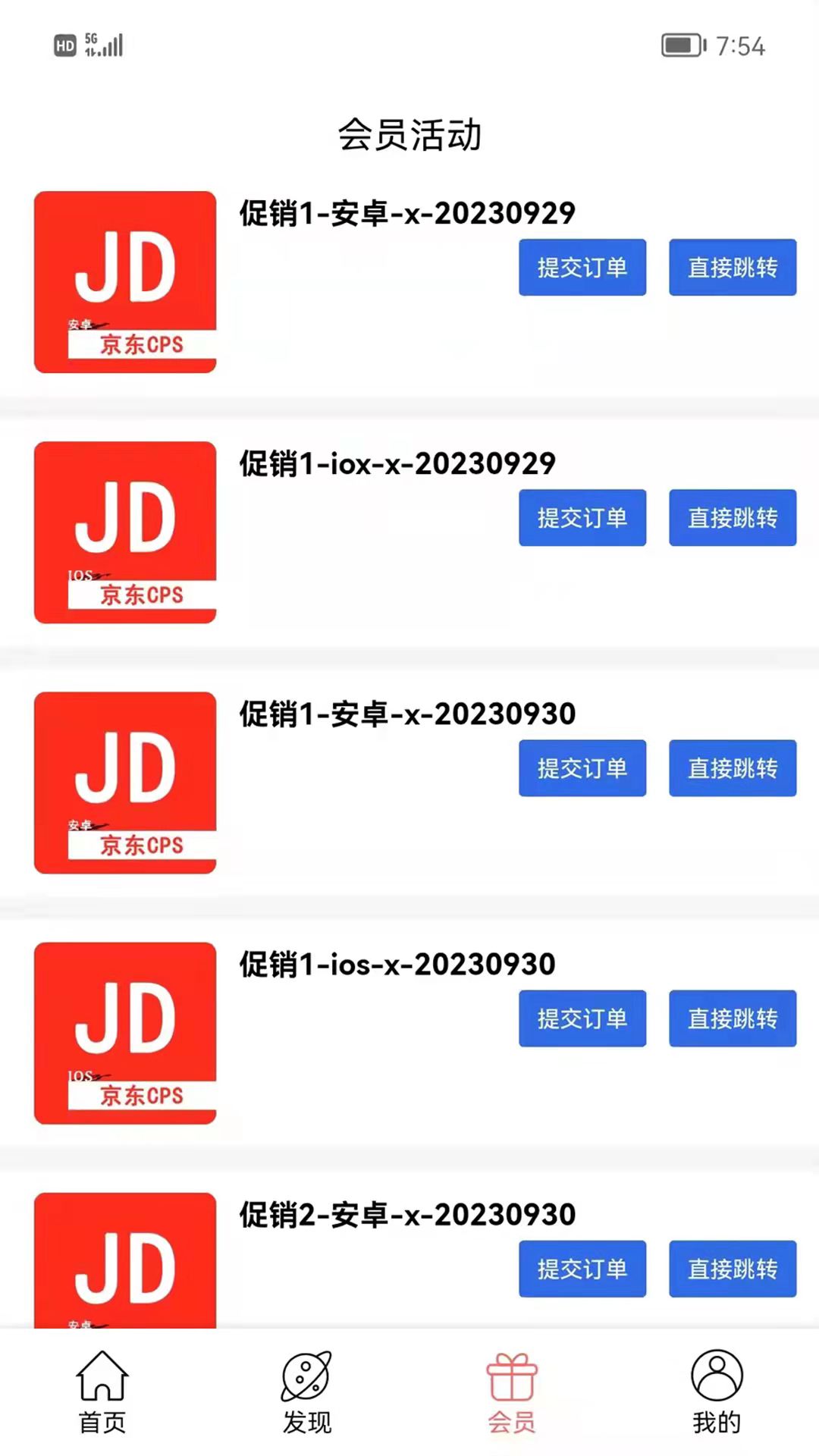Go to the 首页 tab

point(102,1392)
